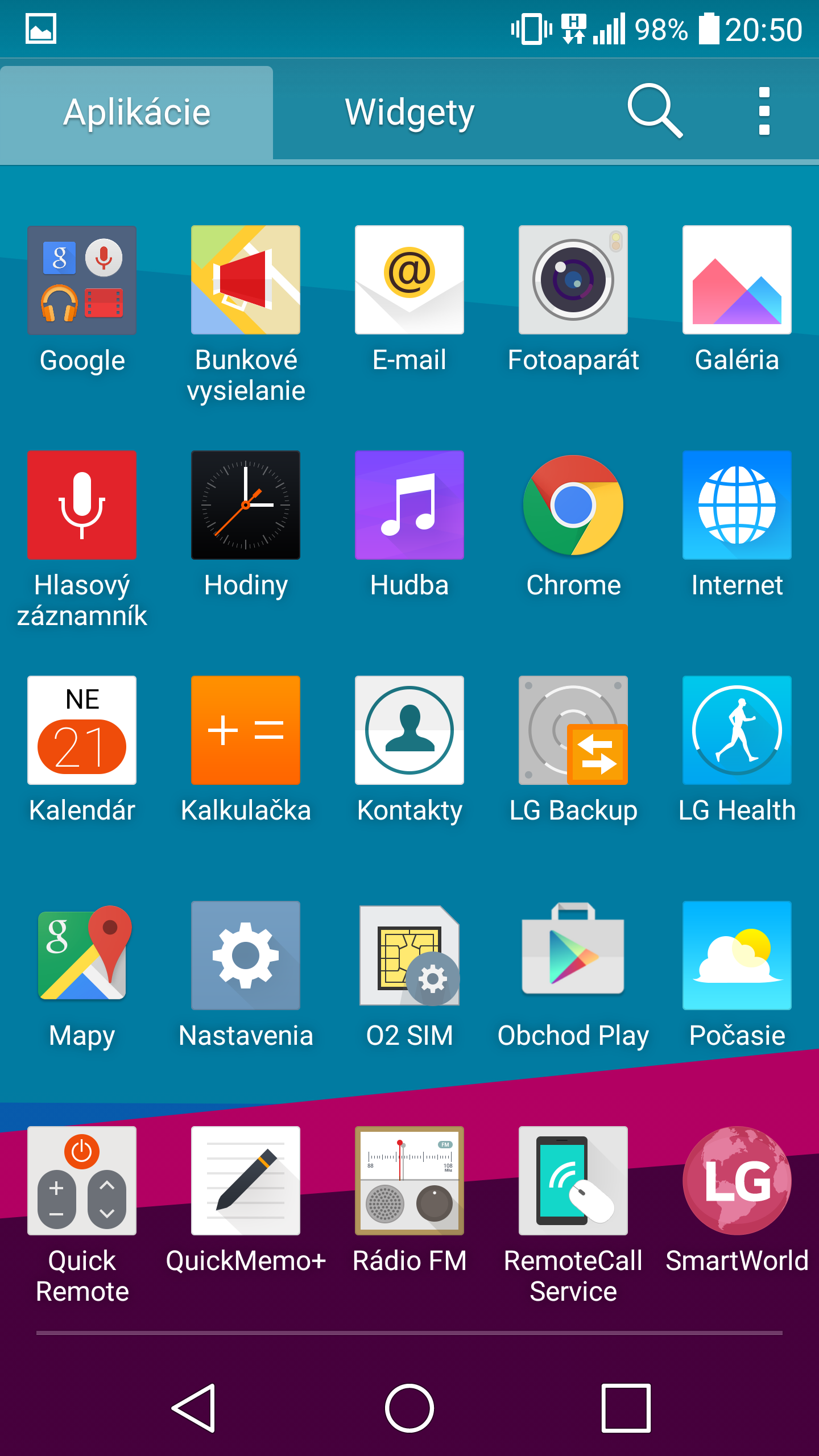Open the Google folder
The width and height of the screenshot is (819, 1456).
82,280
